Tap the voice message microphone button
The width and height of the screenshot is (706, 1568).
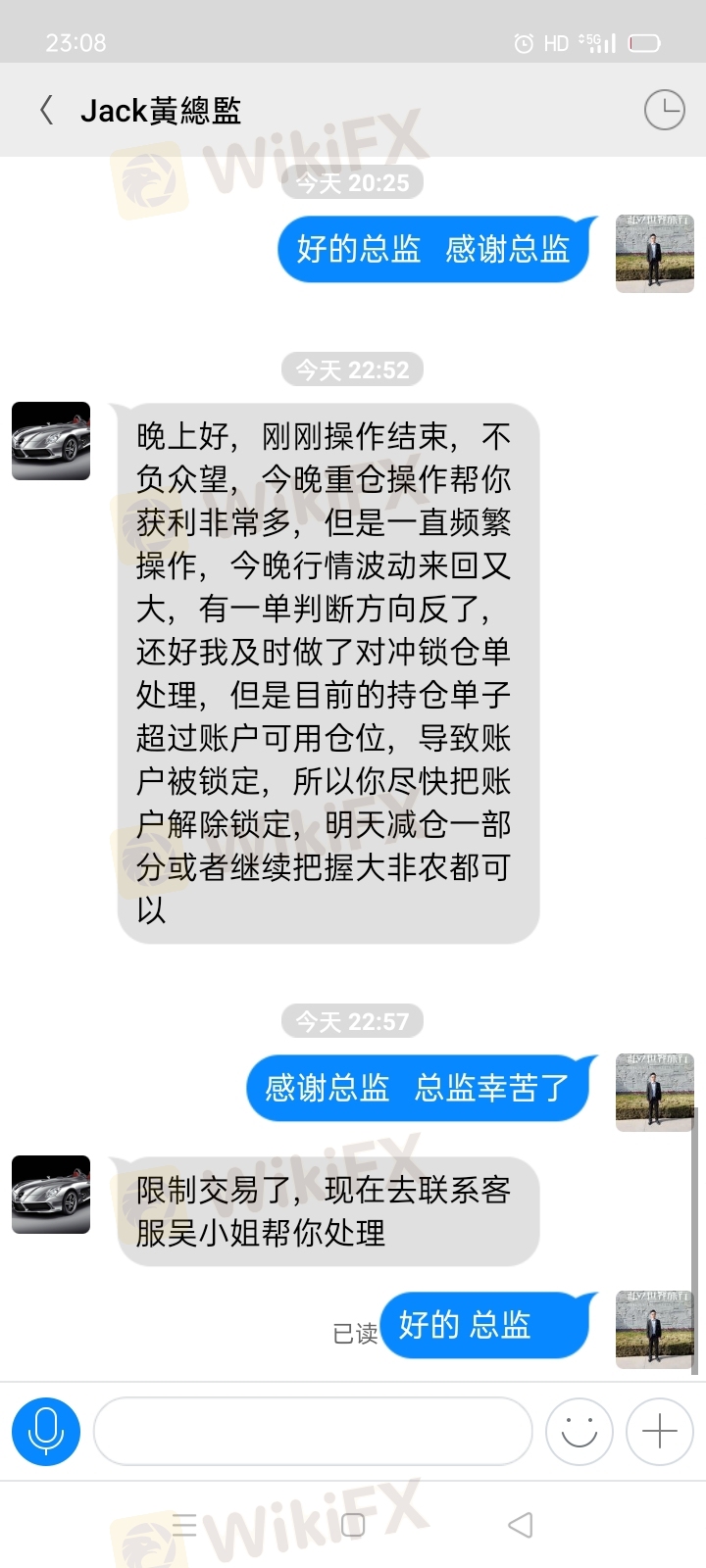(46, 1432)
